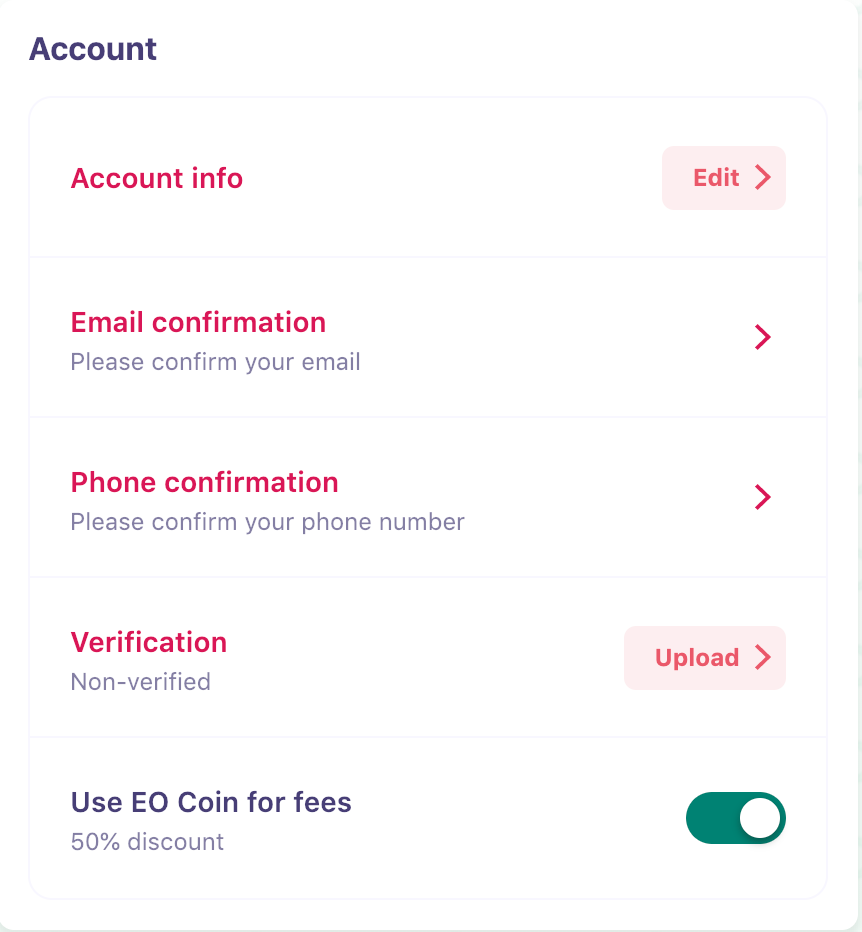Click the chevron beside Phone confirmation
The height and width of the screenshot is (932, 862).
pyautogui.click(x=763, y=497)
